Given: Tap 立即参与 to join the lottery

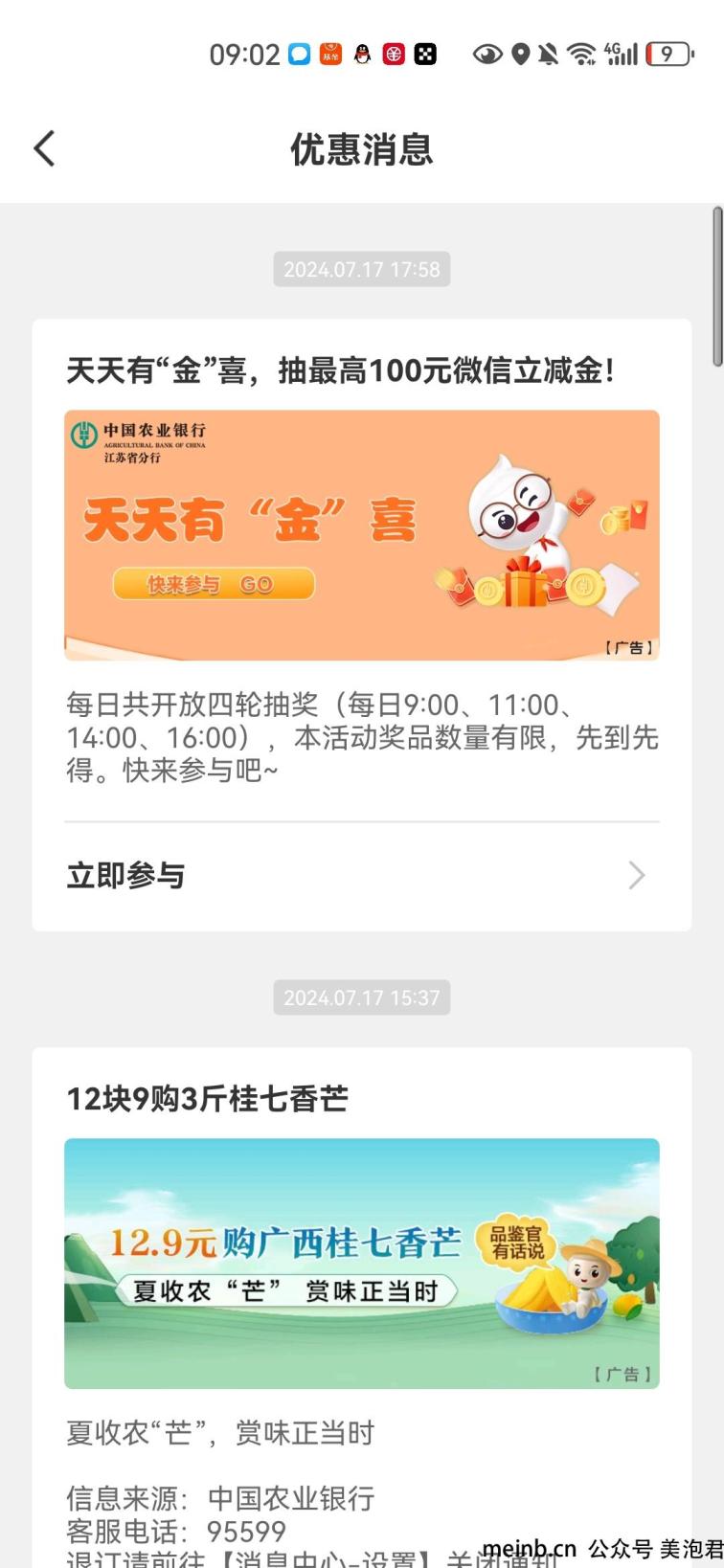Looking at the screenshot, I should pyautogui.click(x=361, y=875).
